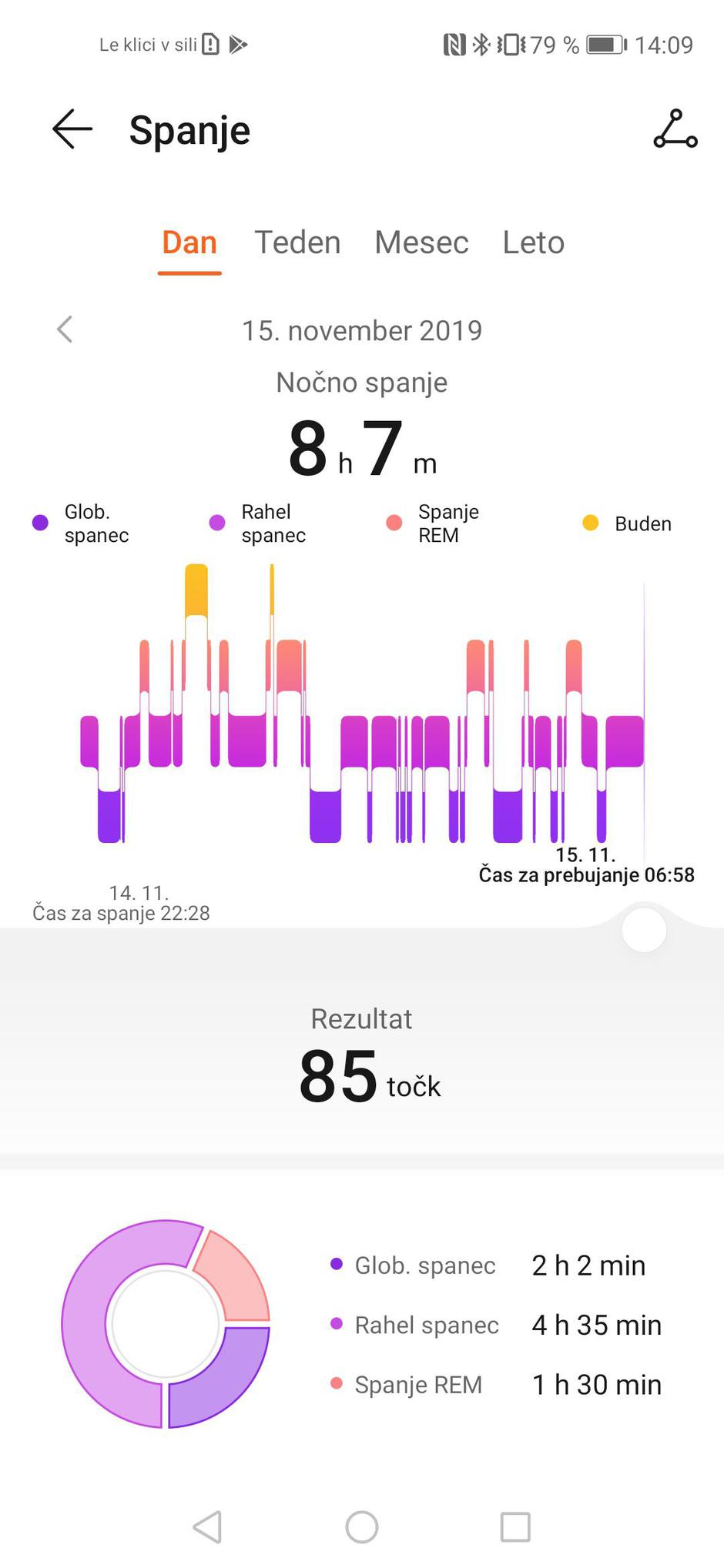Tap the system home button
This screenshot has height=1568, width=724.
click(x=362, y=1526)
